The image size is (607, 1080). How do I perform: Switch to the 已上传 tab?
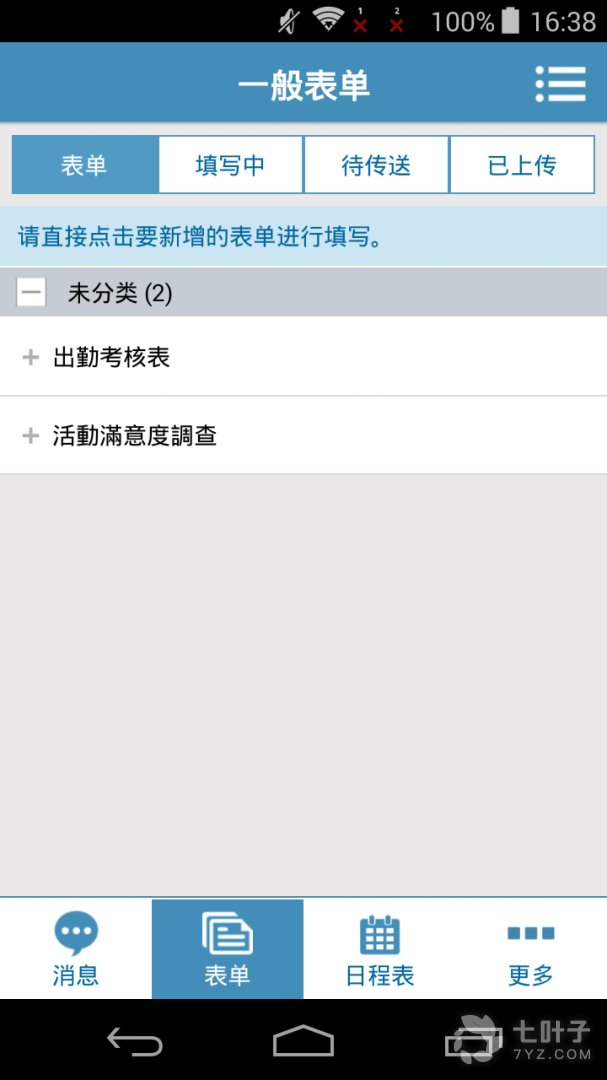pyautogui.click(x=522, y=165)
